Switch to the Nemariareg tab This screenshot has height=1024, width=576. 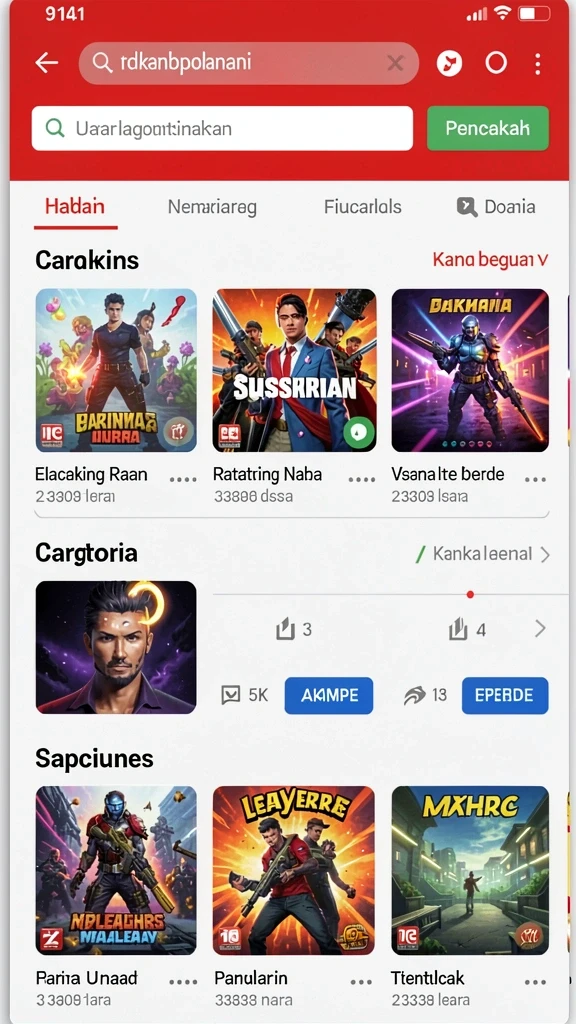pos(212,207)
